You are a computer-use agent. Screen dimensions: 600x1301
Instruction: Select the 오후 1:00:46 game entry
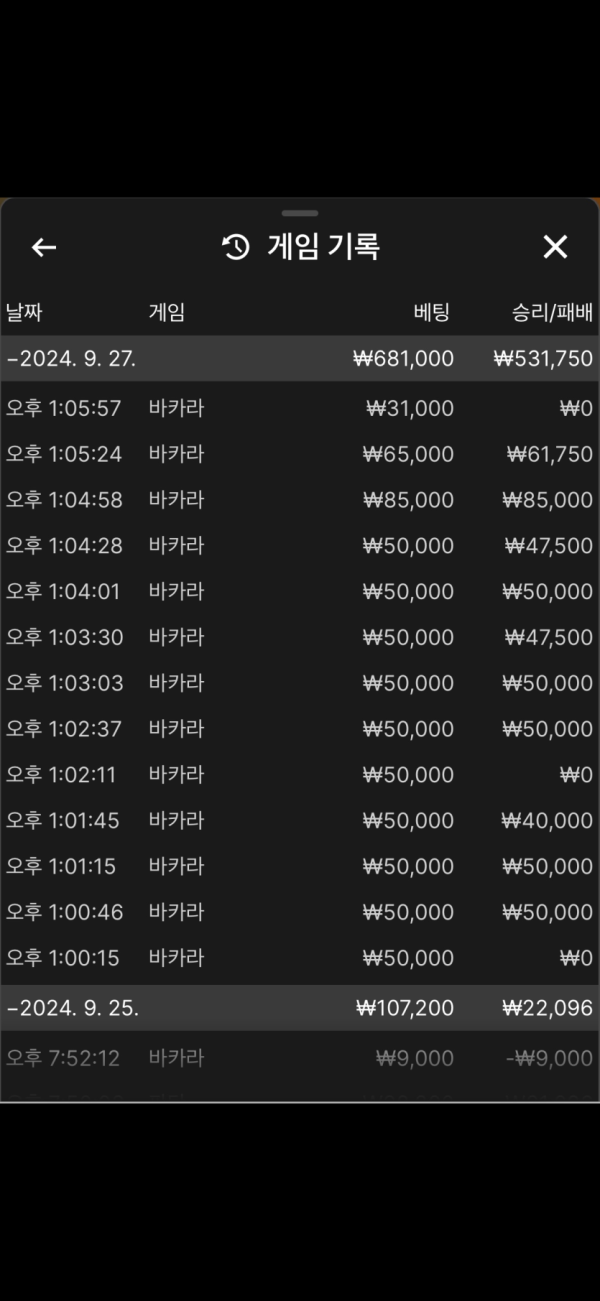300,912
